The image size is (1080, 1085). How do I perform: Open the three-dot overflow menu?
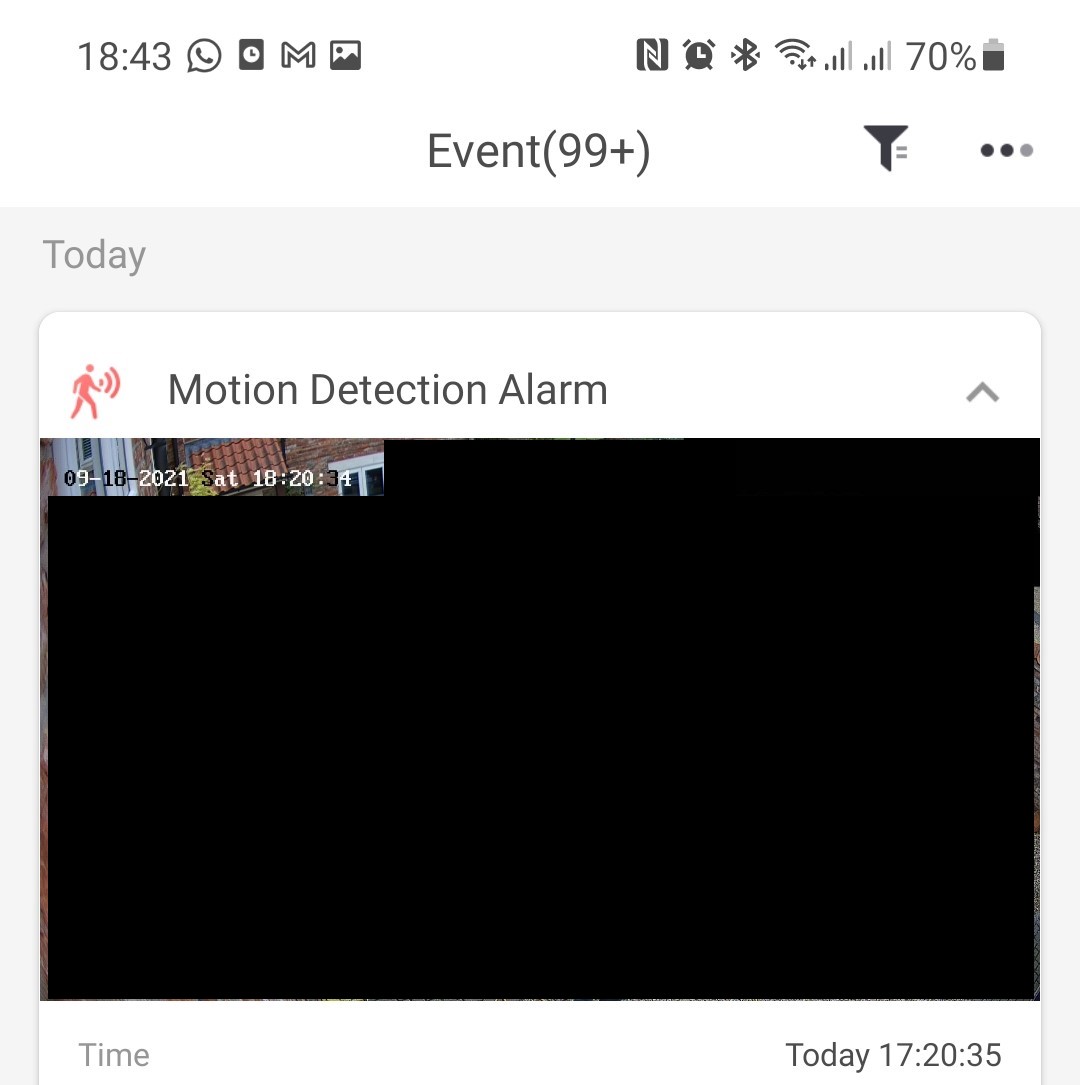point(1006,150)
